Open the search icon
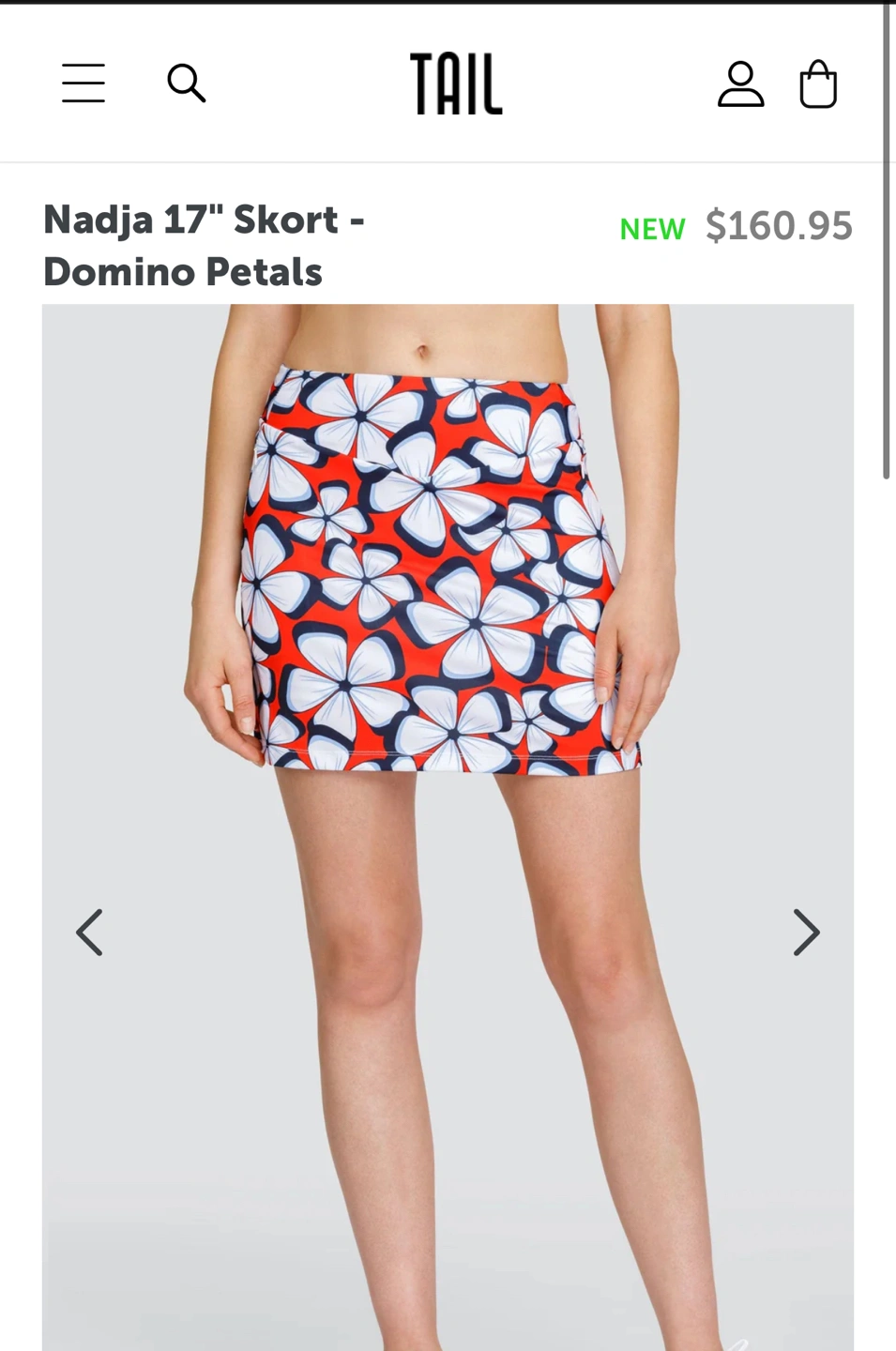Image resolution: width=896 pixels, height=1351 pixels. click(x=186, y=83)
